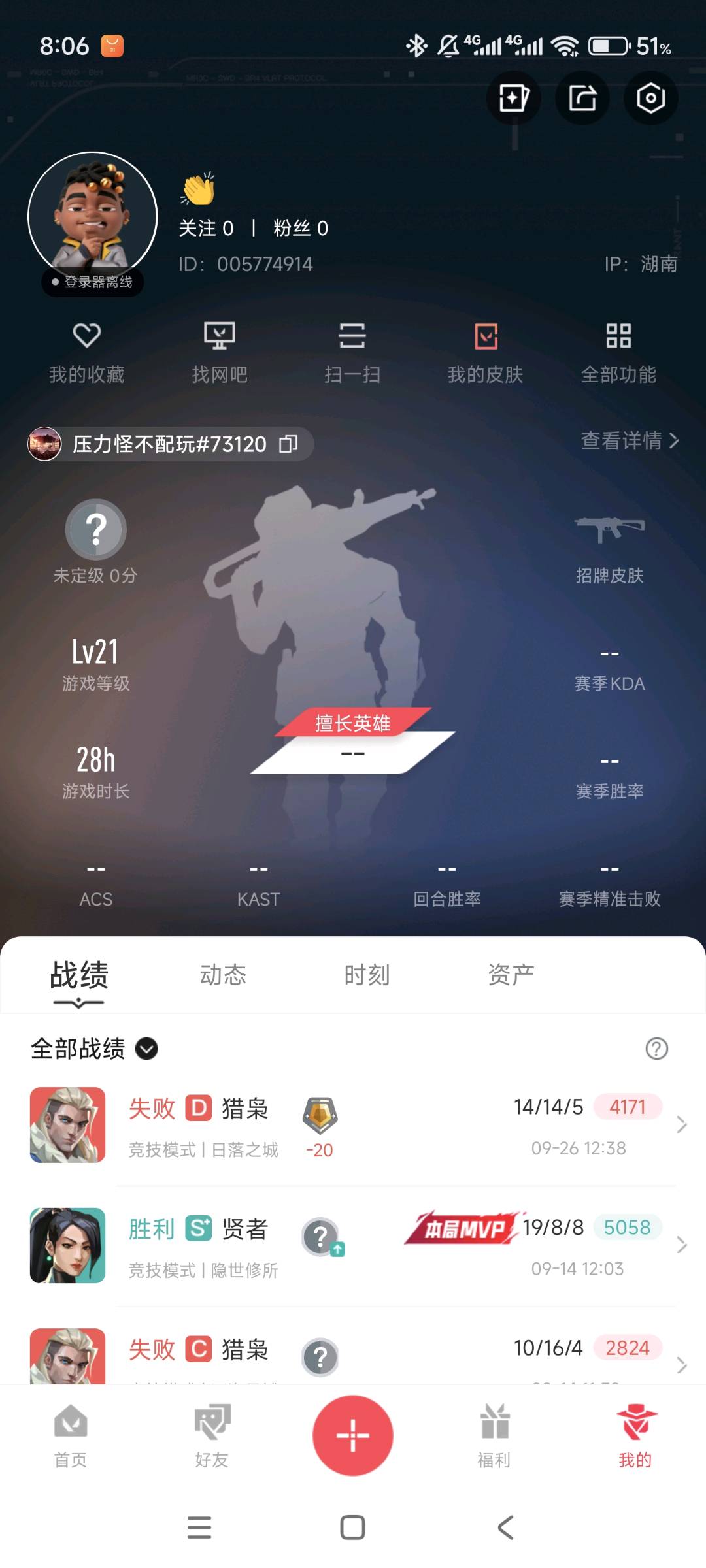The height and width of the screenshot is (1568, 706).
Task: Share the profile page
Action: tap(582, 99)
